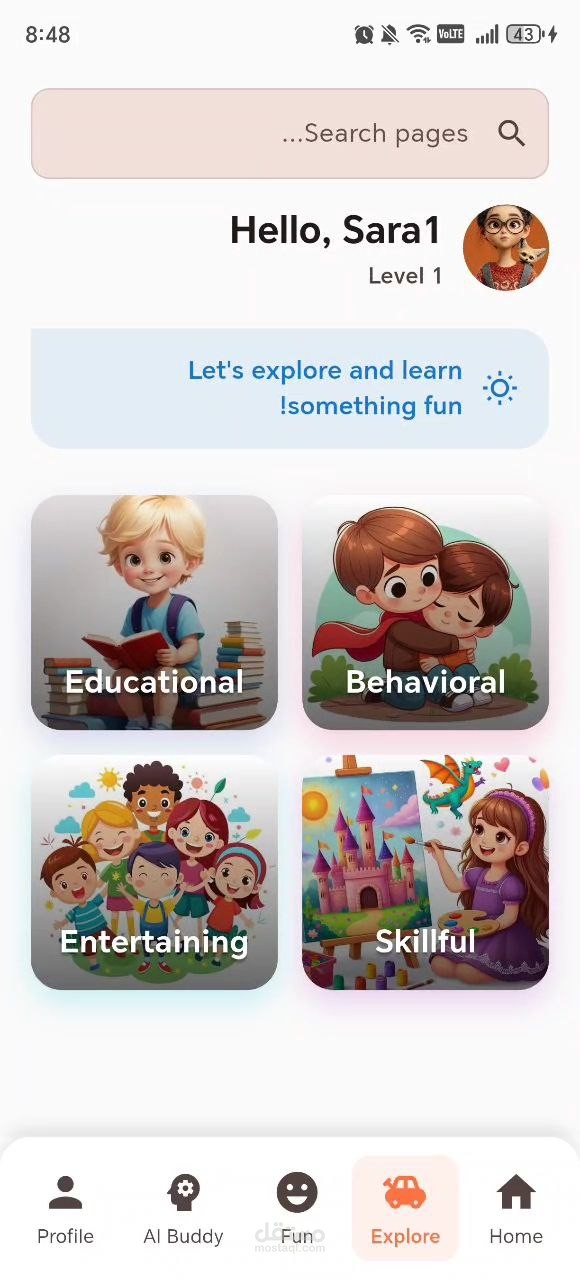Go to the AI Buddy tab
This screenshot has width=580, height=1280.
tap(183, 1209)
